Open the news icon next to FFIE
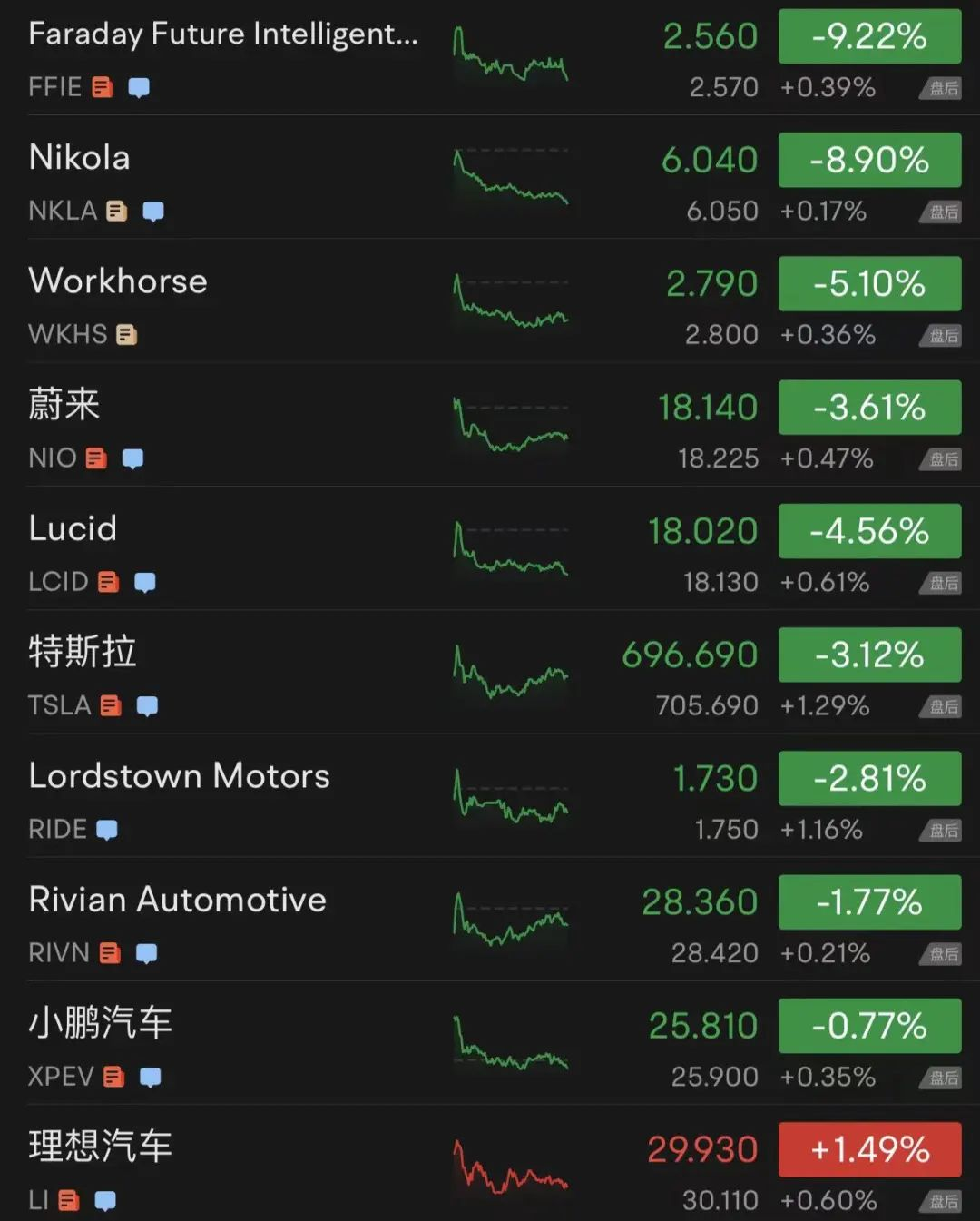Image resolution: width=980 pixels, height=1221 pixels. point(103,86)
